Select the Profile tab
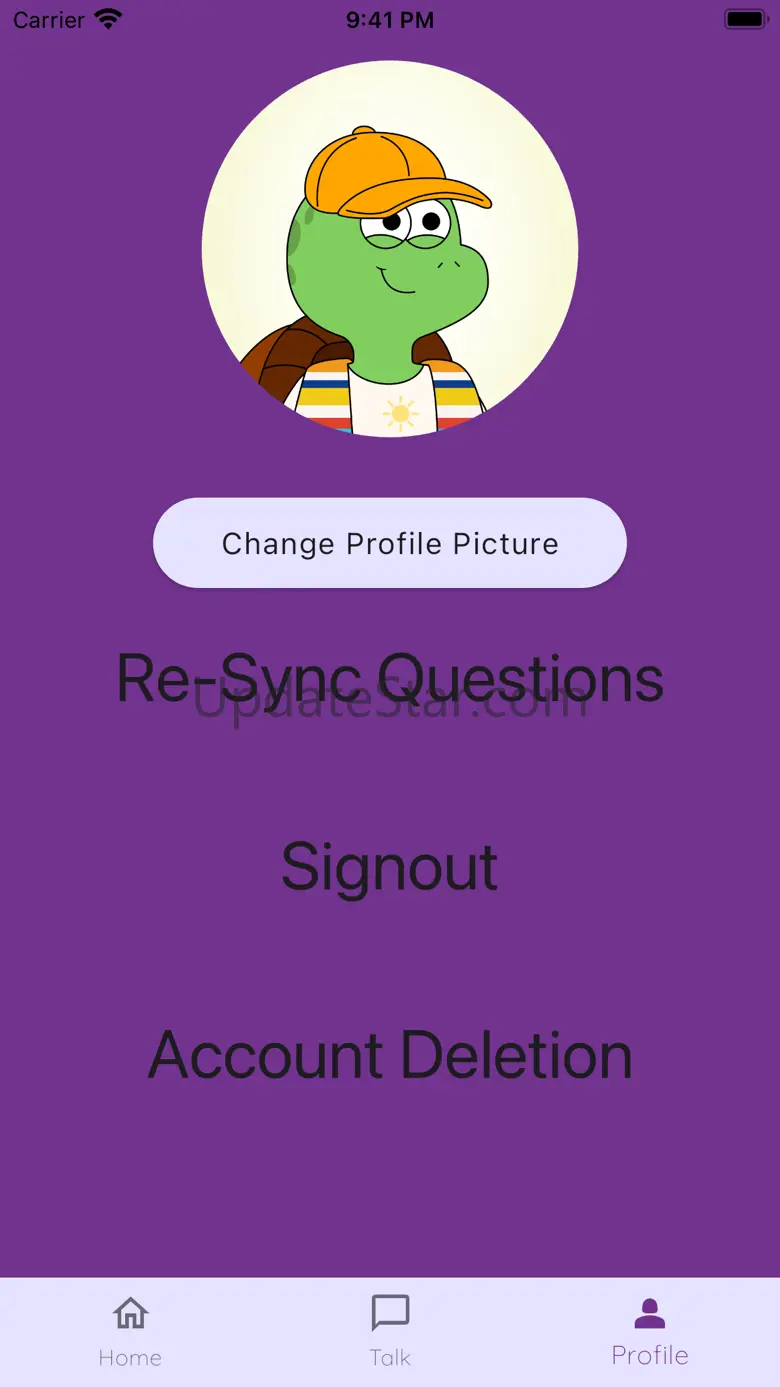 click(x=649, y=1331)
